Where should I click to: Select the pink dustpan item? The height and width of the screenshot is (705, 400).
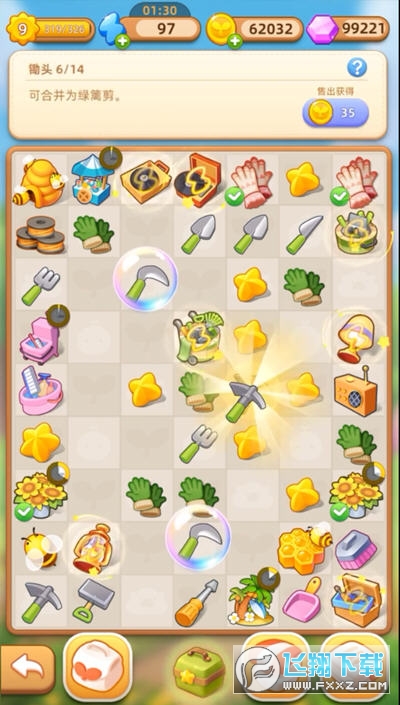click(302, 600)
